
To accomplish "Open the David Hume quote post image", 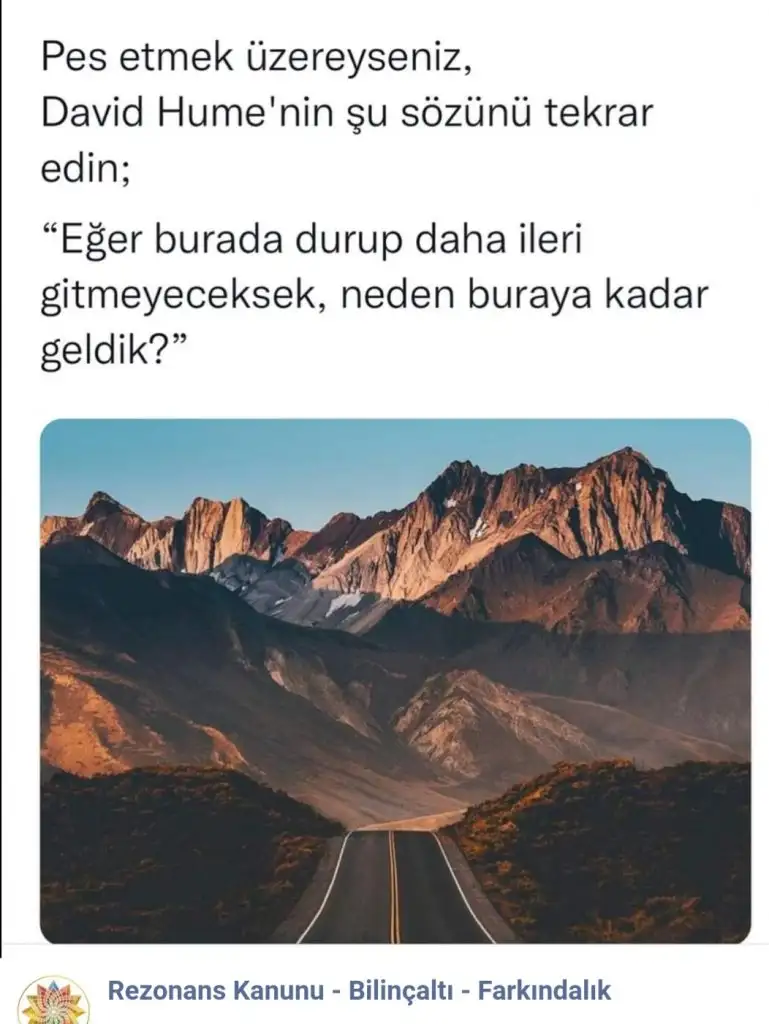I will 395,680.
